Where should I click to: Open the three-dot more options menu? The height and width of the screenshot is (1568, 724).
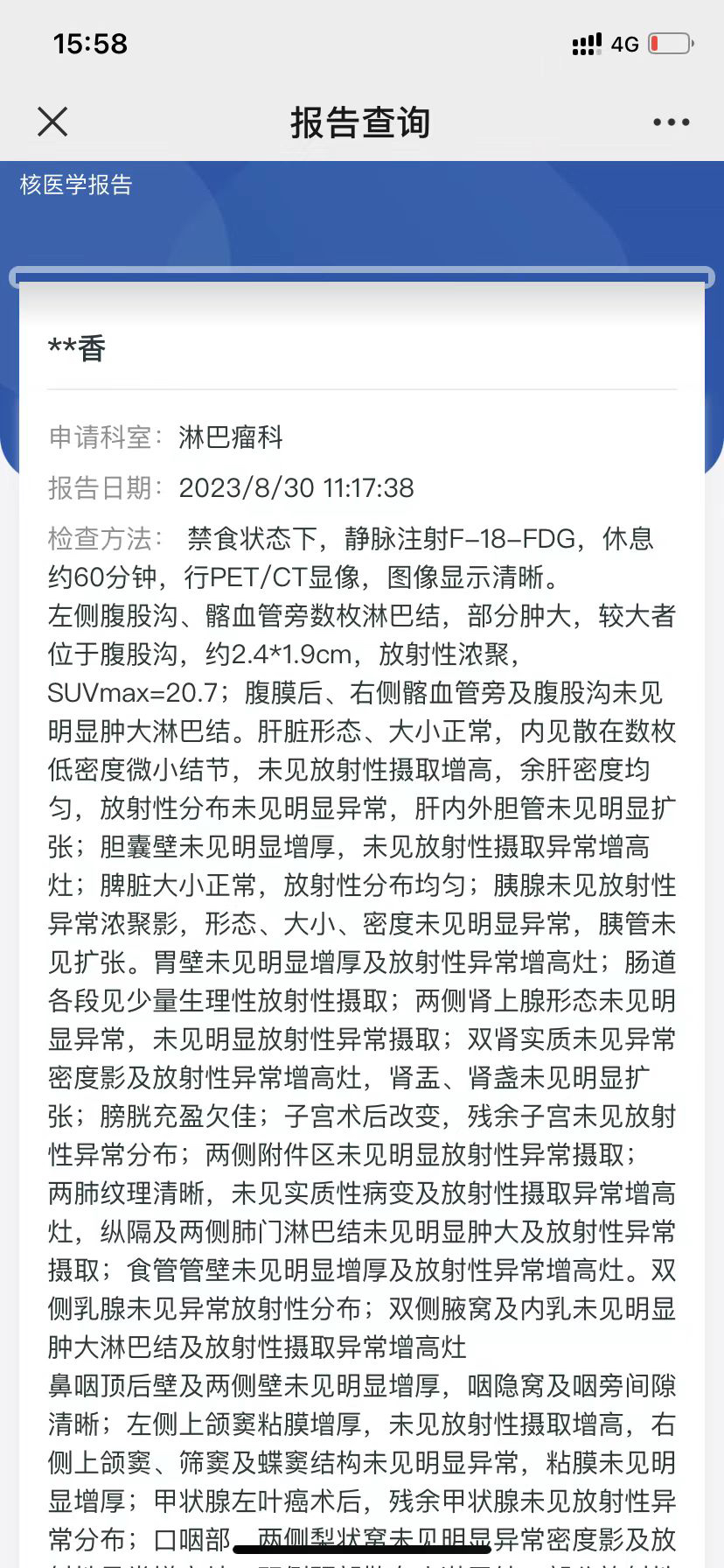(671, 122)
